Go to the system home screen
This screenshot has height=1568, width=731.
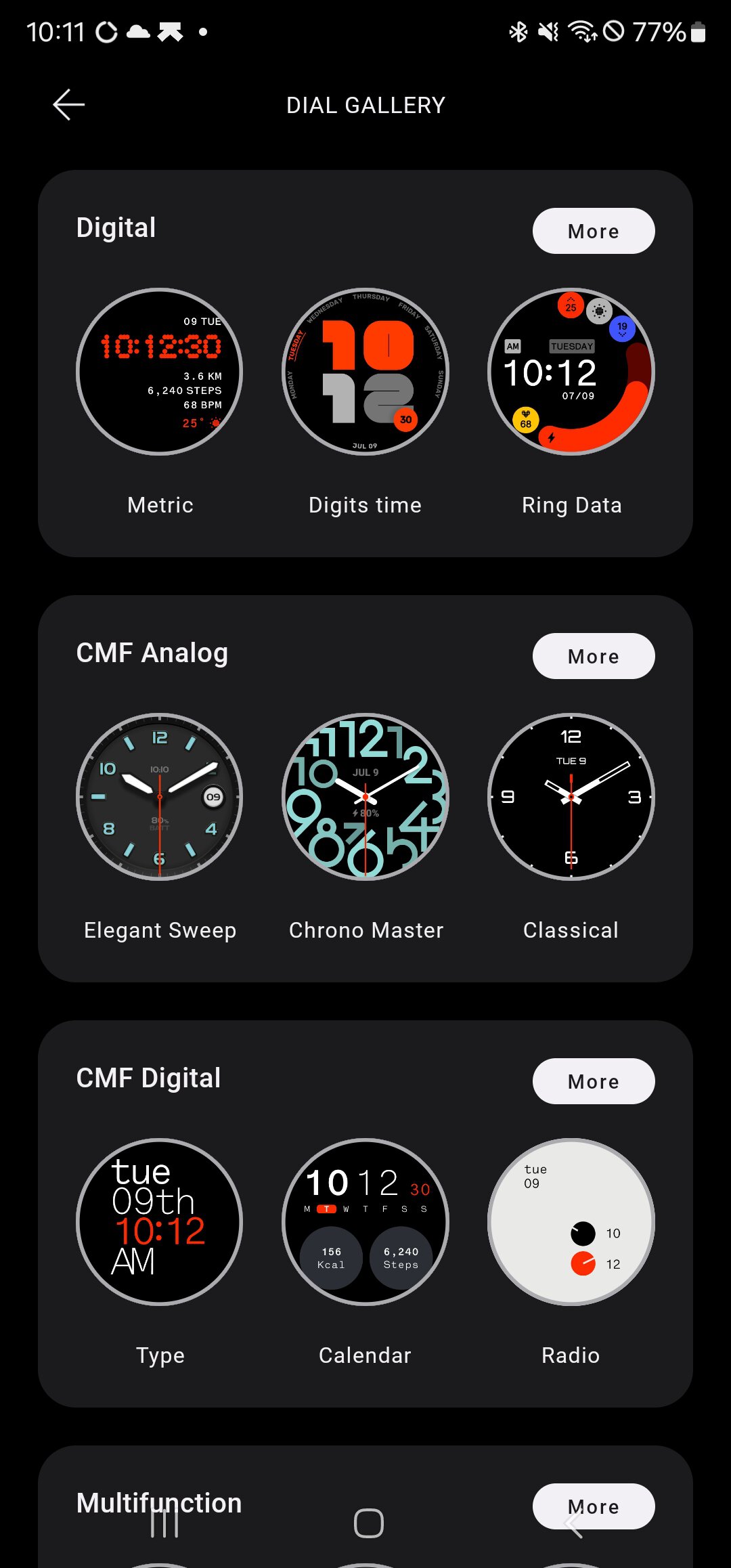pos(369,1523)
